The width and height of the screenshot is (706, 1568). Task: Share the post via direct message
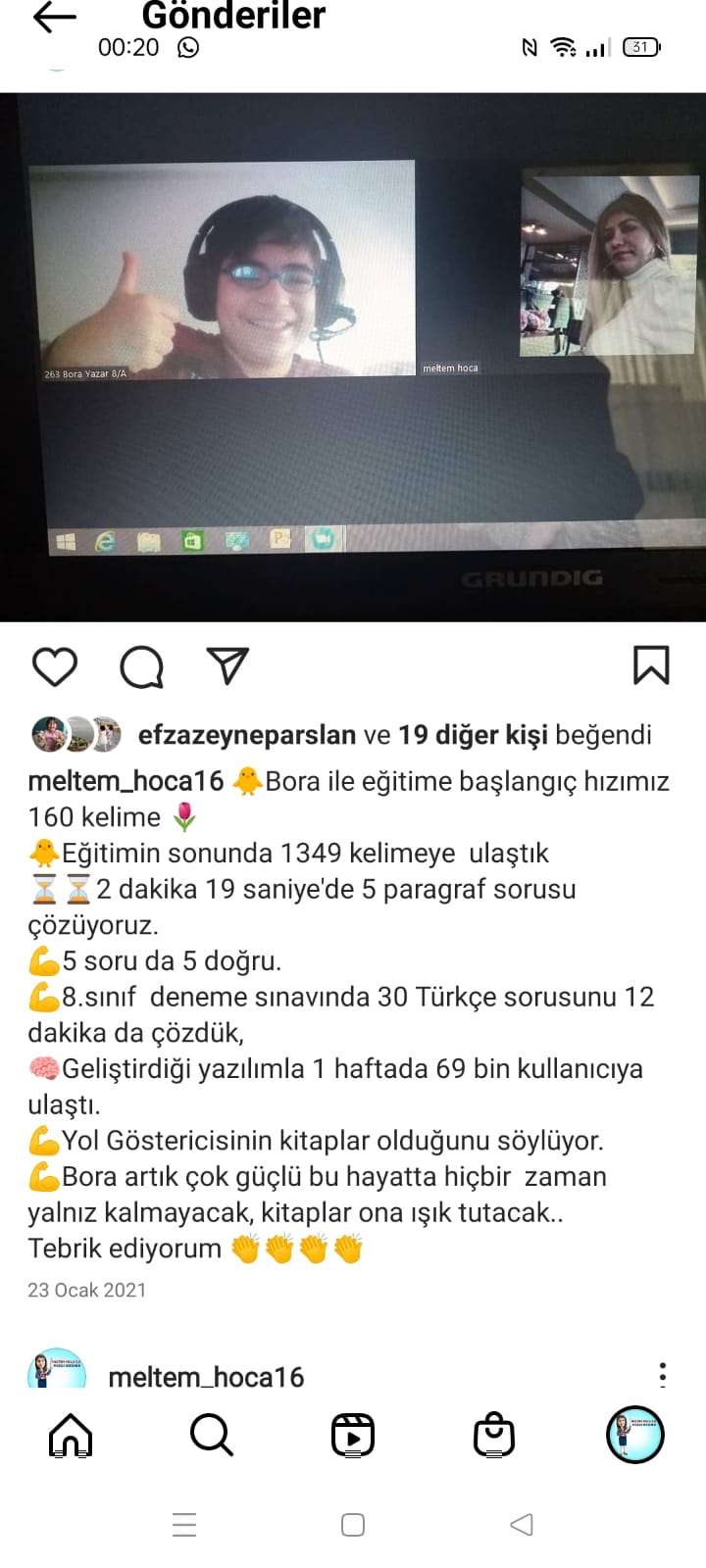[x=227, y=666]
